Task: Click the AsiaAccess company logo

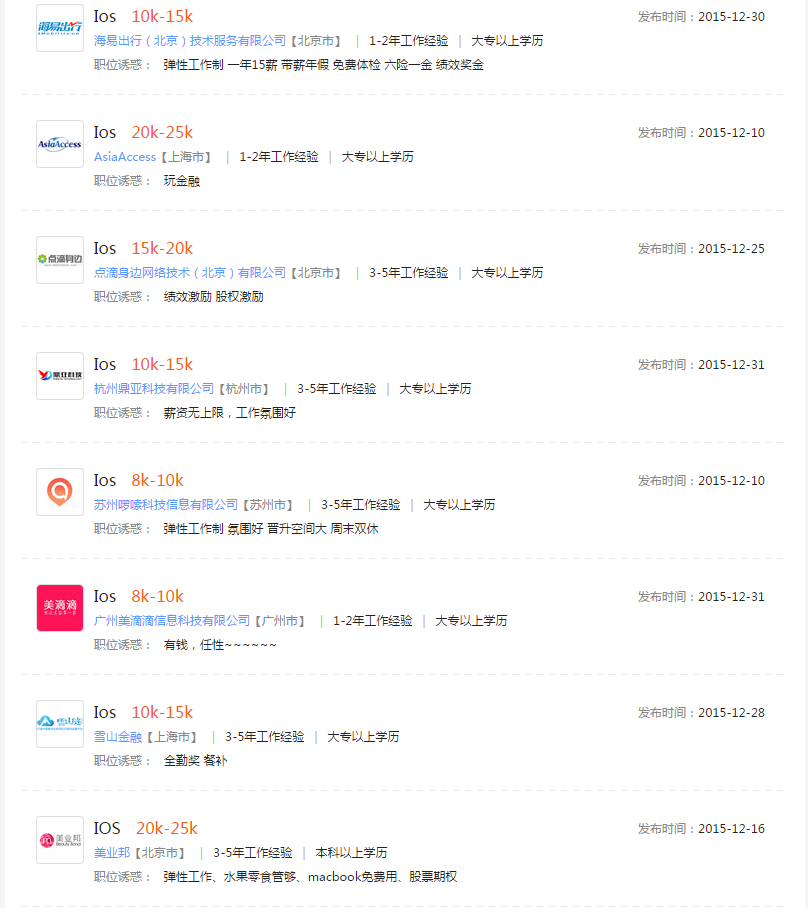Action: (59, 144)
